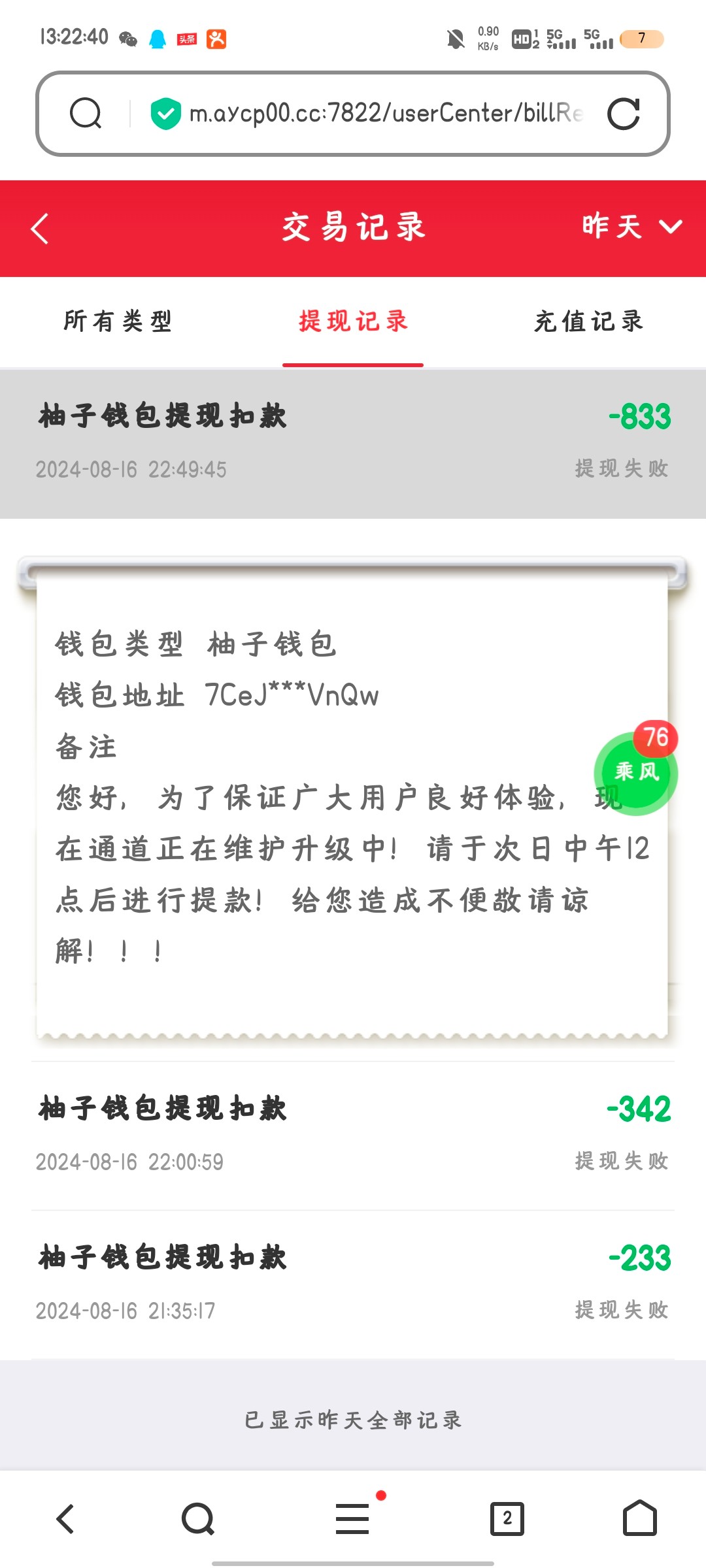Image resolution: width=706 pixels, height=1568 pixels.
Task: Open the tab switcher showing 2
Action: coord(507,1519)
